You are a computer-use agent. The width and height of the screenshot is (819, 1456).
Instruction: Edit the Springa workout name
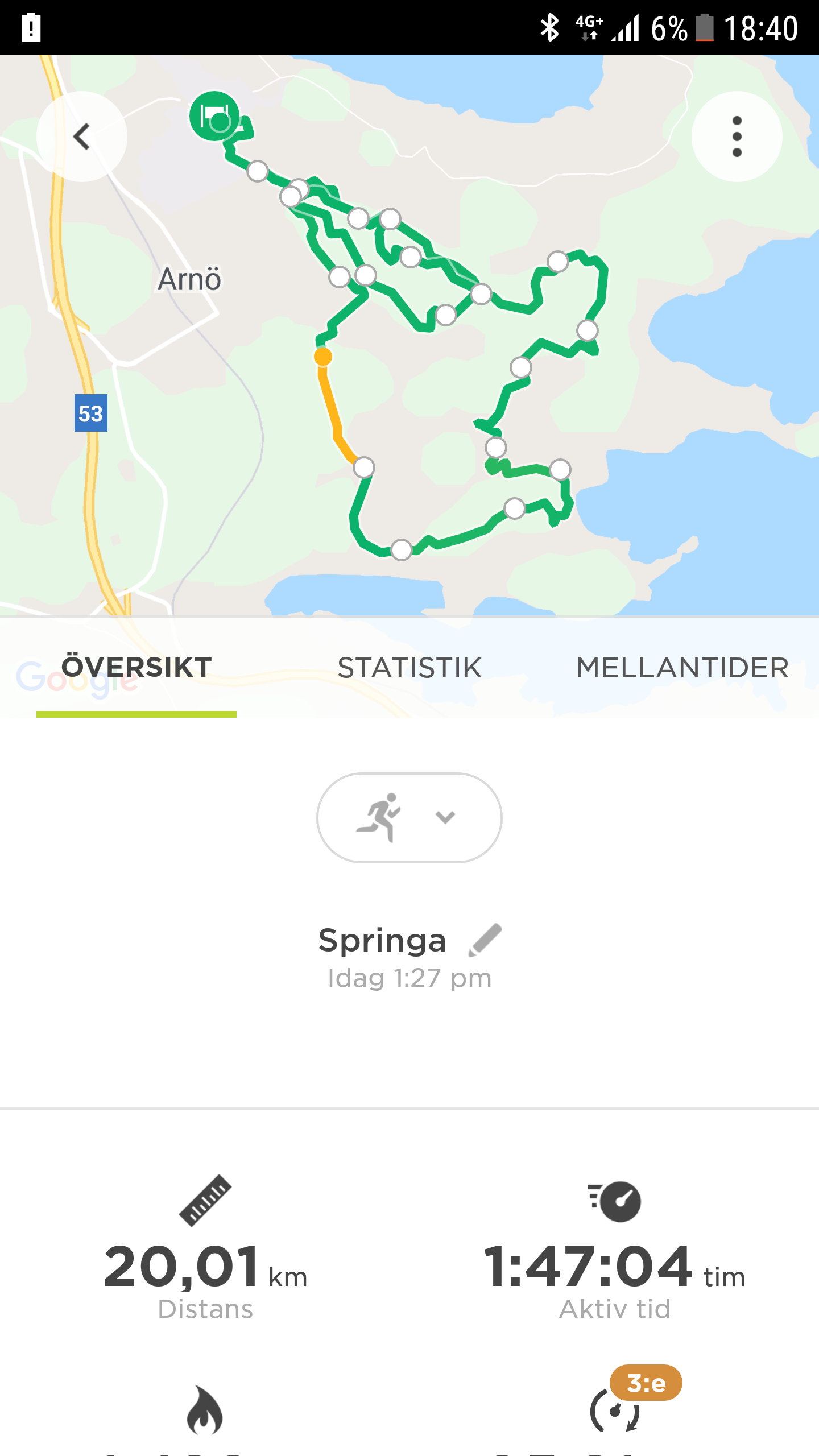click(x=485, y=940)
